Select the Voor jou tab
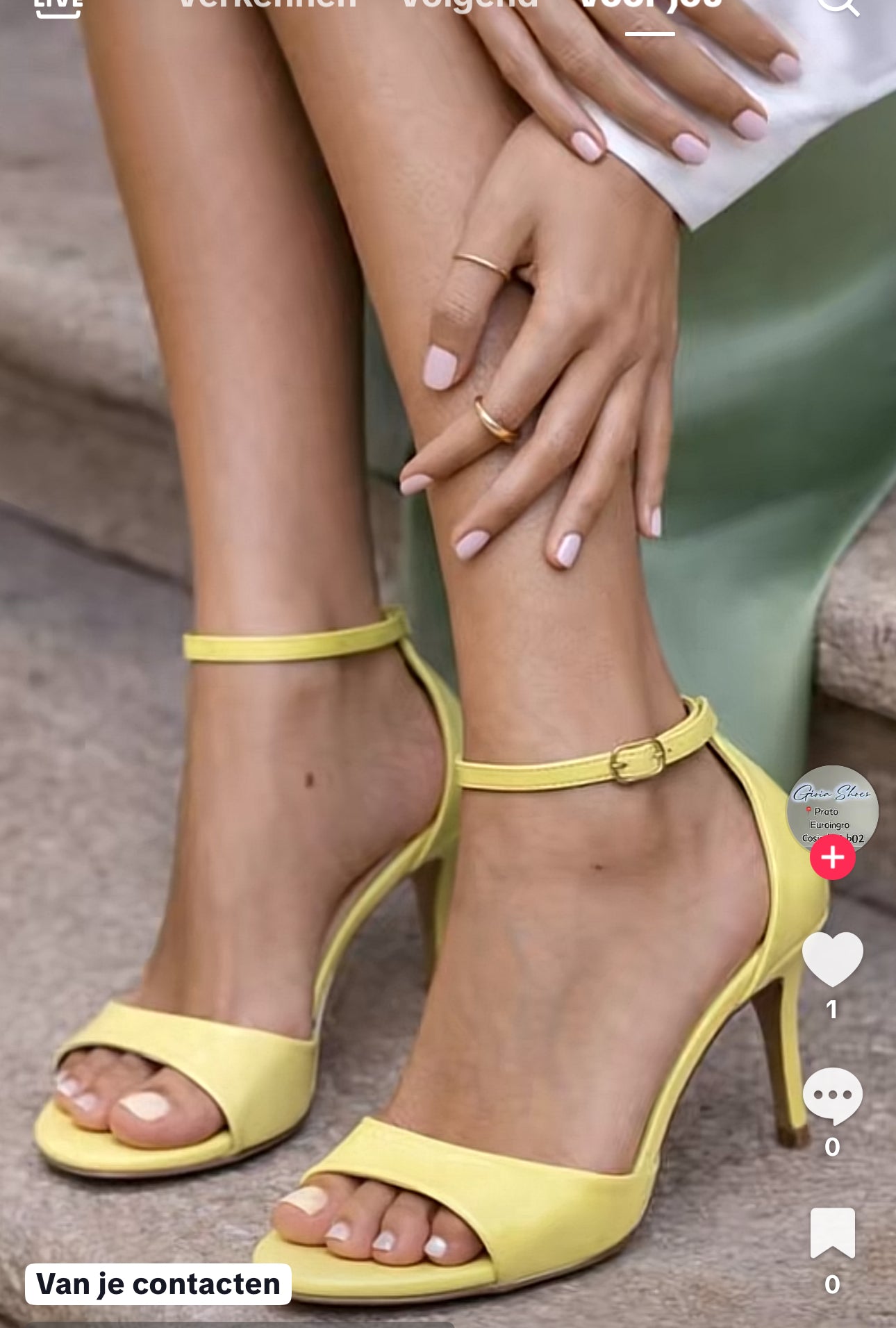896x1328 pixels. tap(650, 6)
